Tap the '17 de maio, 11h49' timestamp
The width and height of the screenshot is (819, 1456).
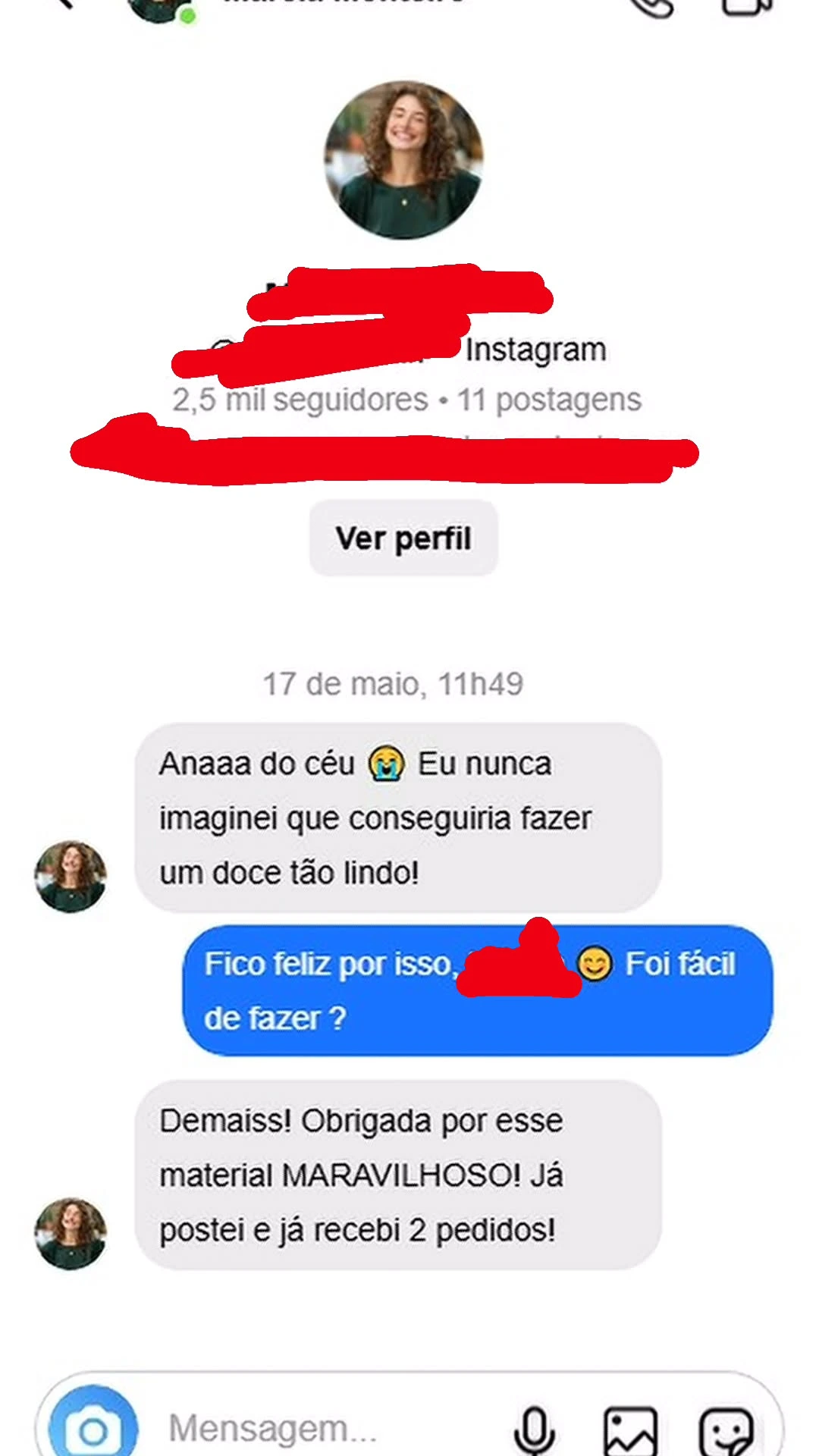click(393, 682)
